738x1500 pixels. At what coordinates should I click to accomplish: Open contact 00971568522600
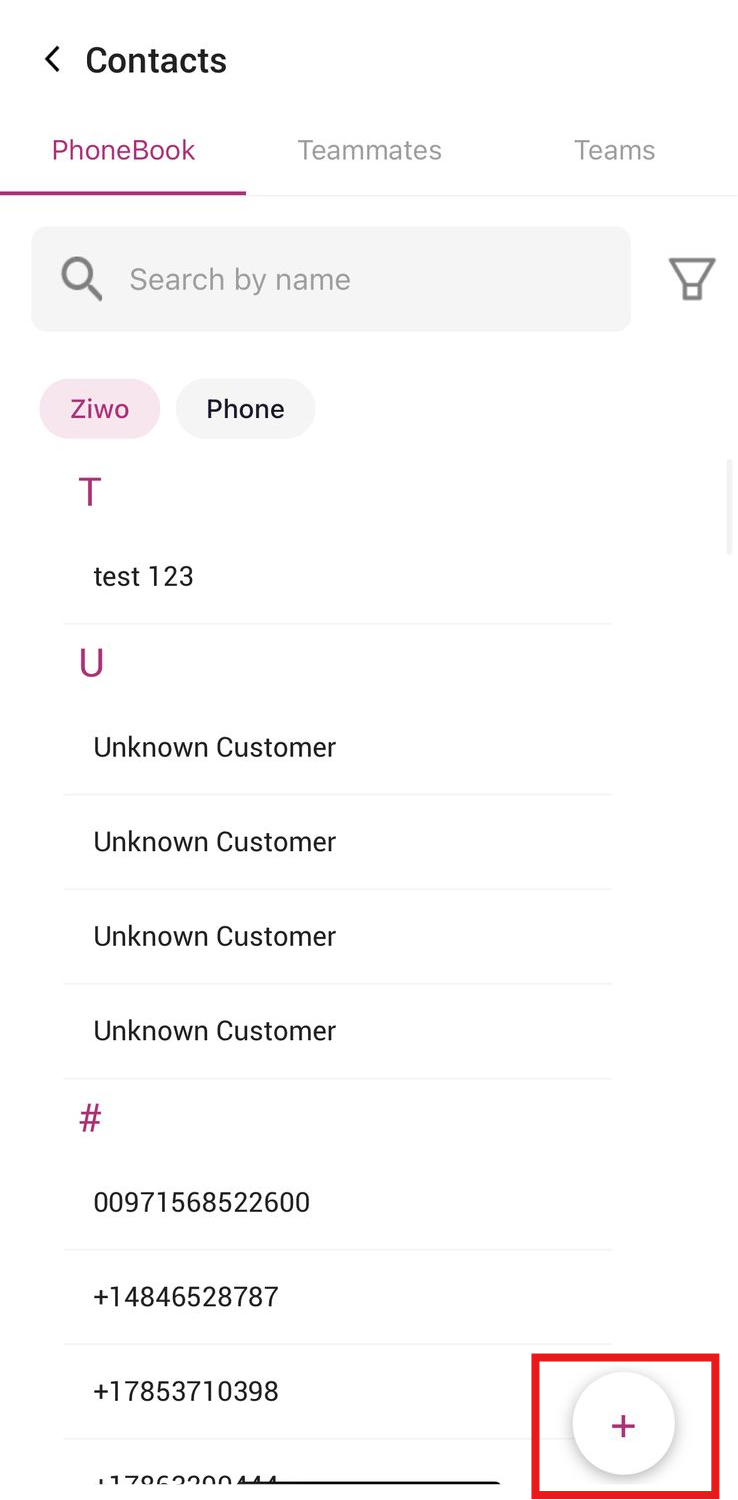point(337,1203)
